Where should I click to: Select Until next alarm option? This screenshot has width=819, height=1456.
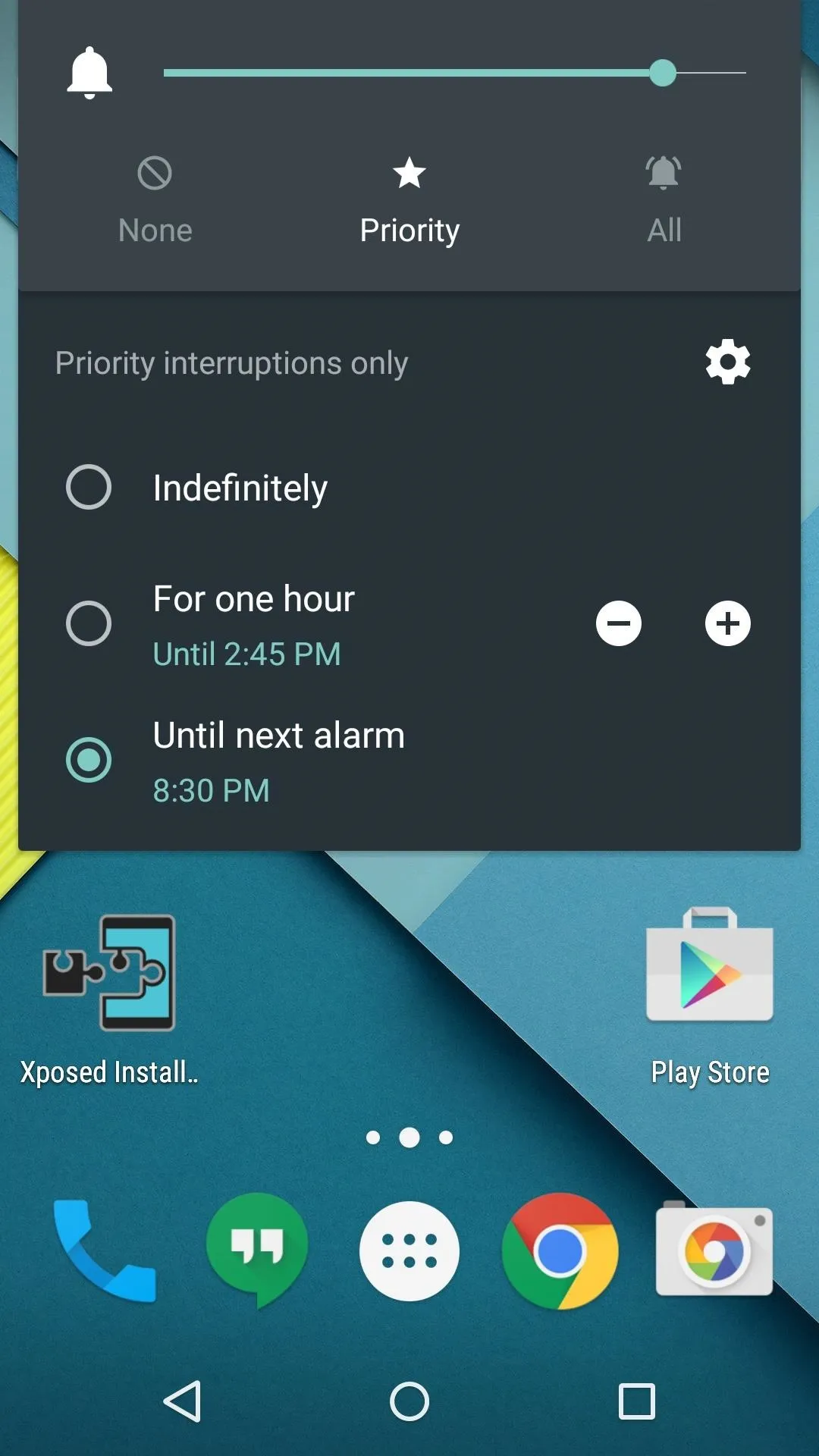89,760
